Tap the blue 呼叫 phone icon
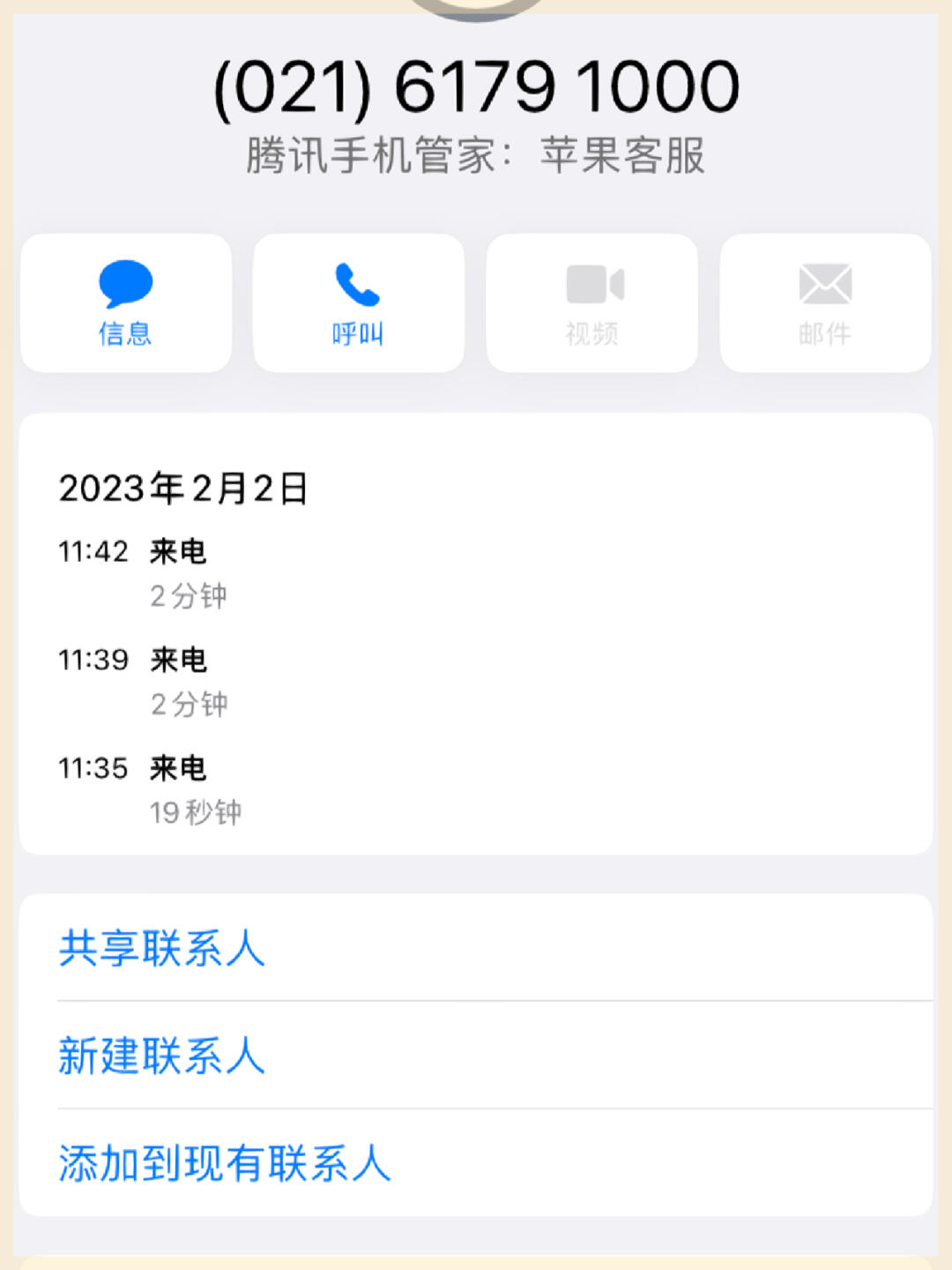The height and width of the screenshot is (1270, 952). point(357,284)
